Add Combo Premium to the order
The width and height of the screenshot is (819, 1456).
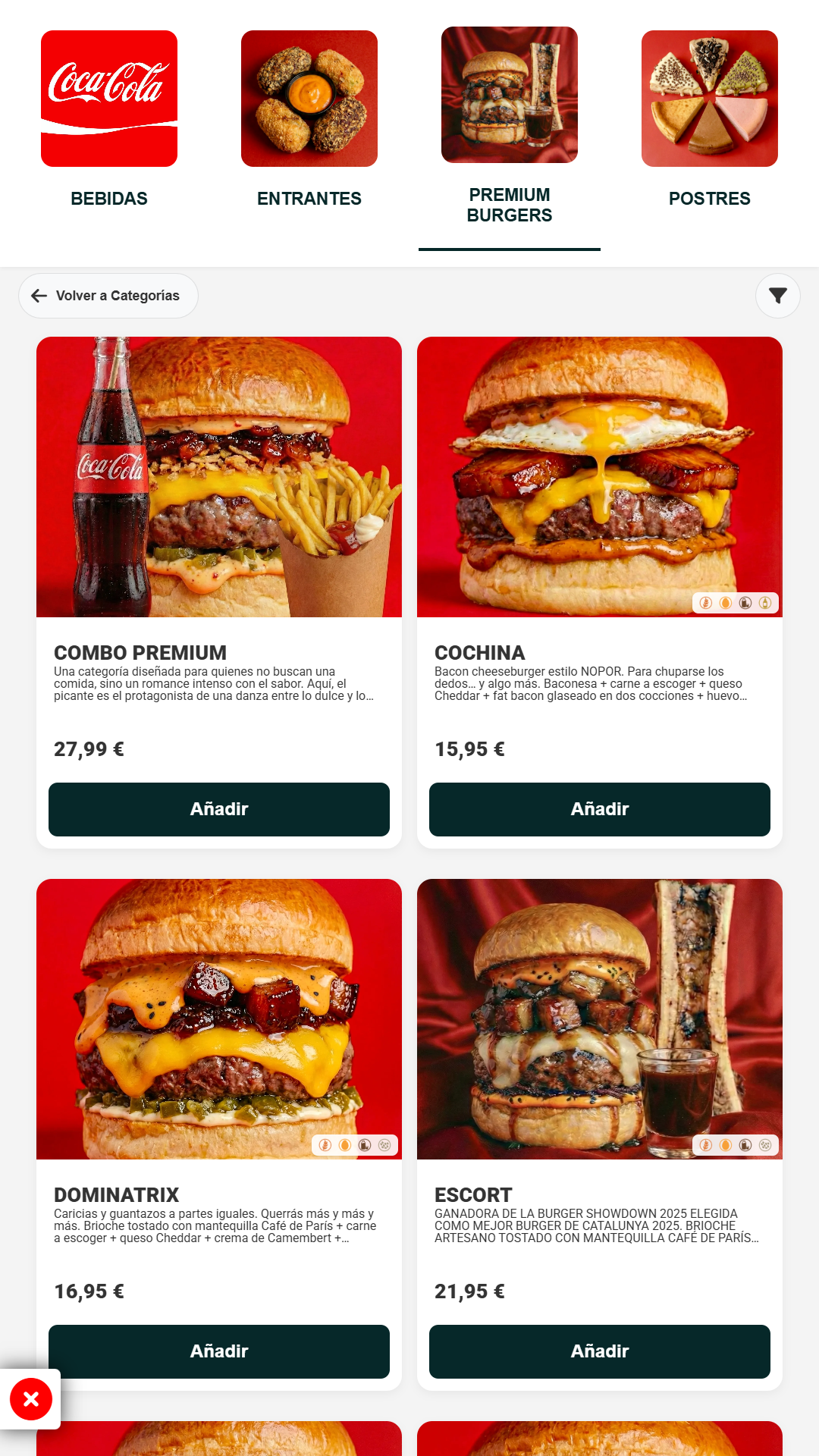[x=219, y=809]
